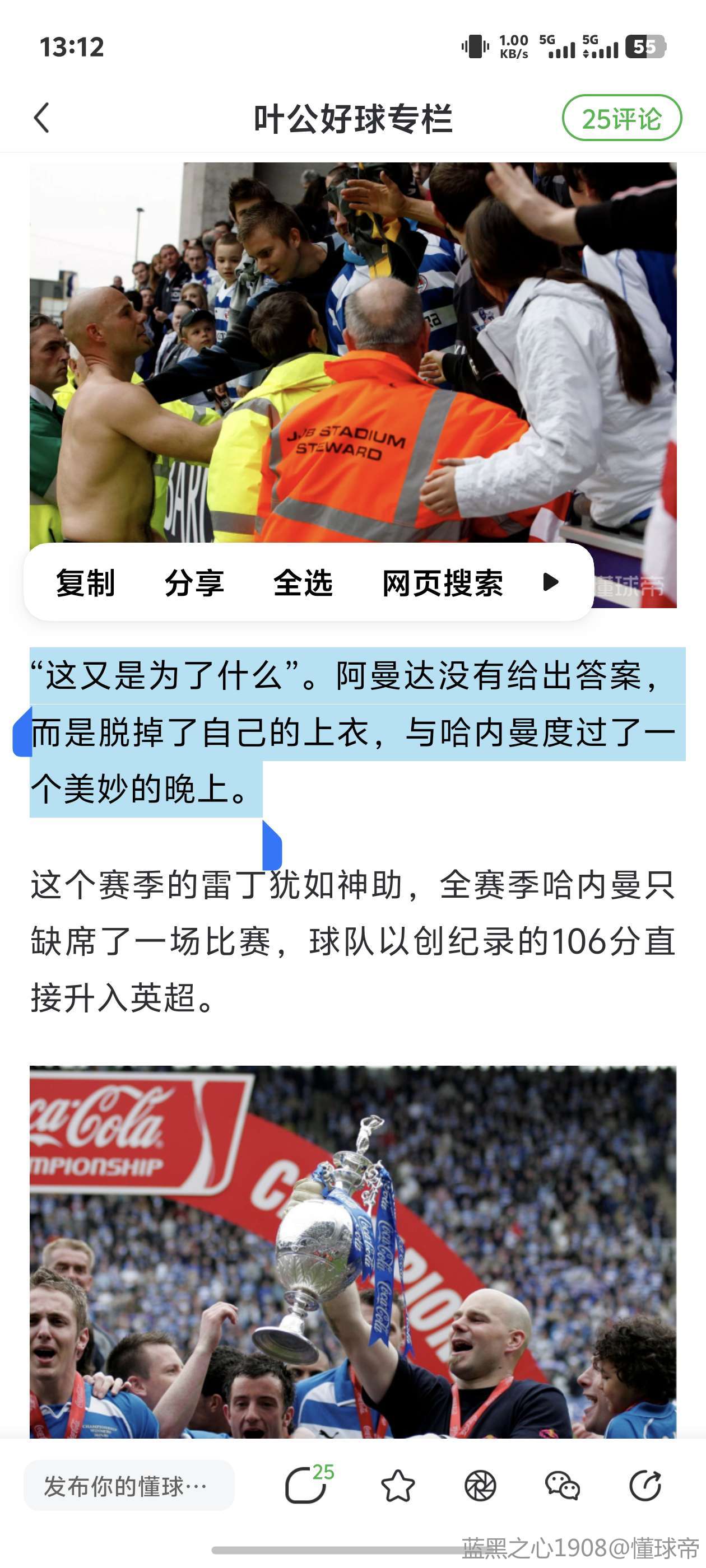Viewport: 706px width, 1568px height.
Task: Search the selected text with 网页搜索
Action: pos(442,582)
